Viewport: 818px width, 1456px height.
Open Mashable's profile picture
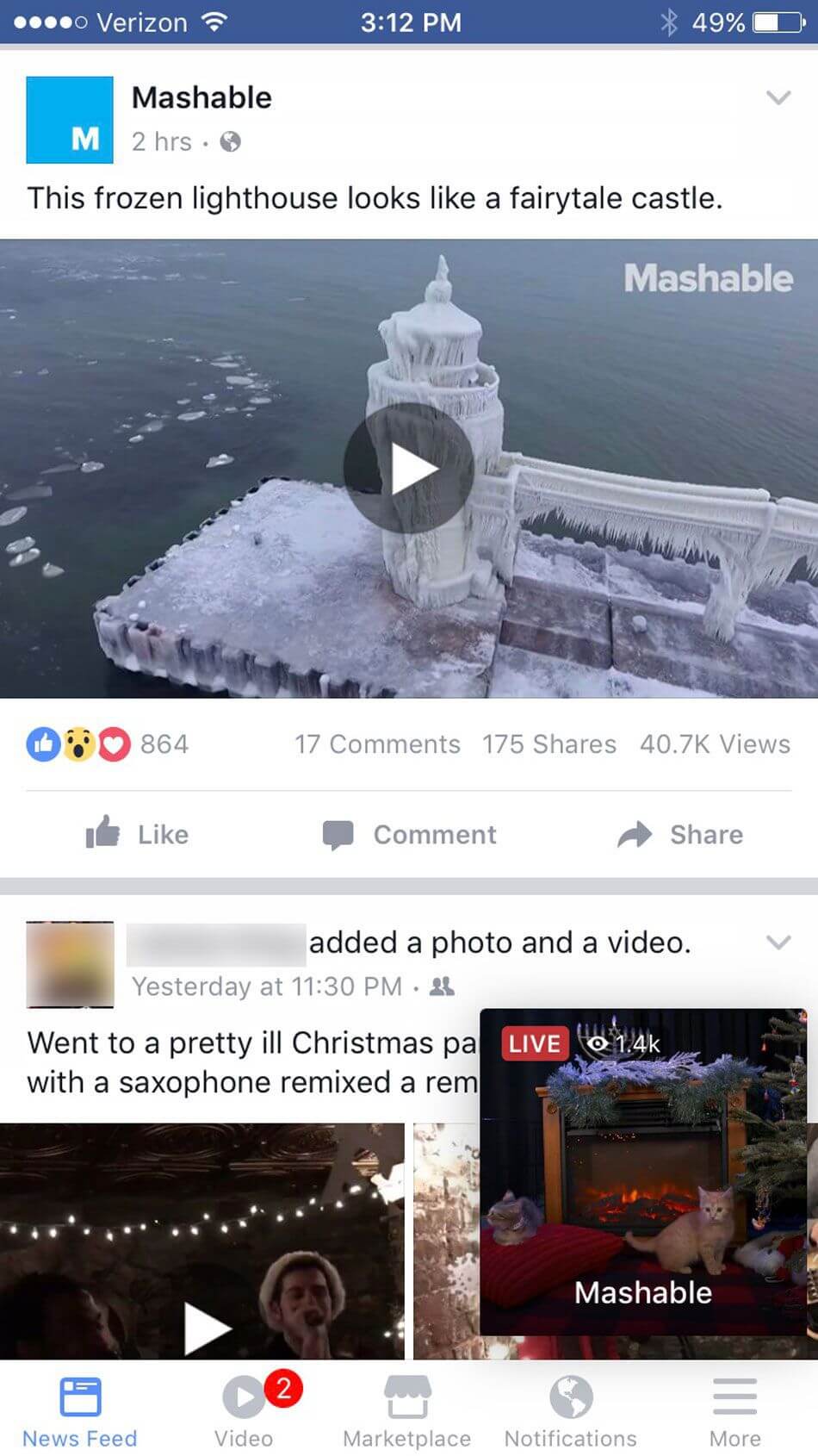click(70, 120)
